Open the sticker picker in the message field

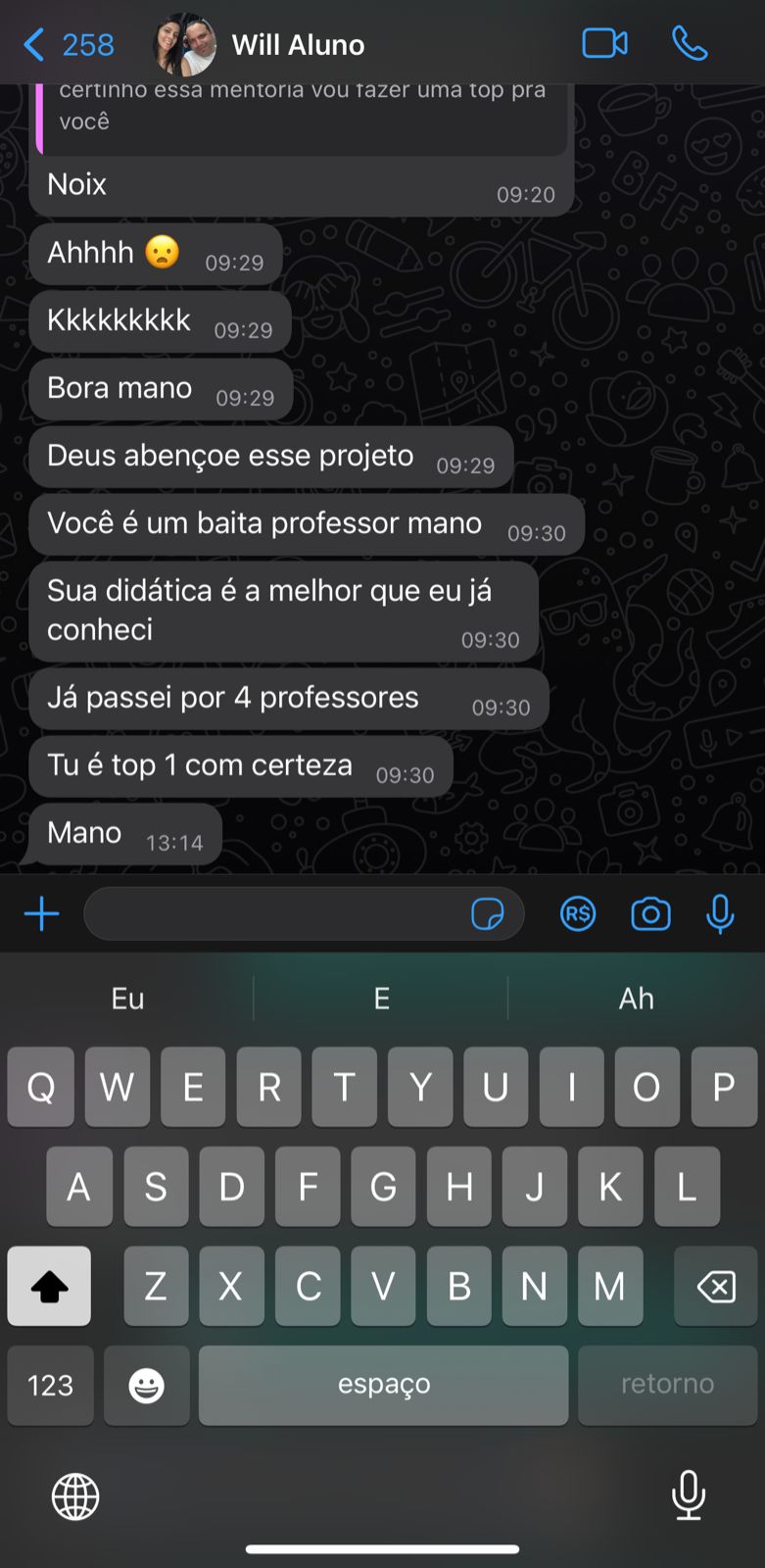(x=487, y=914)
